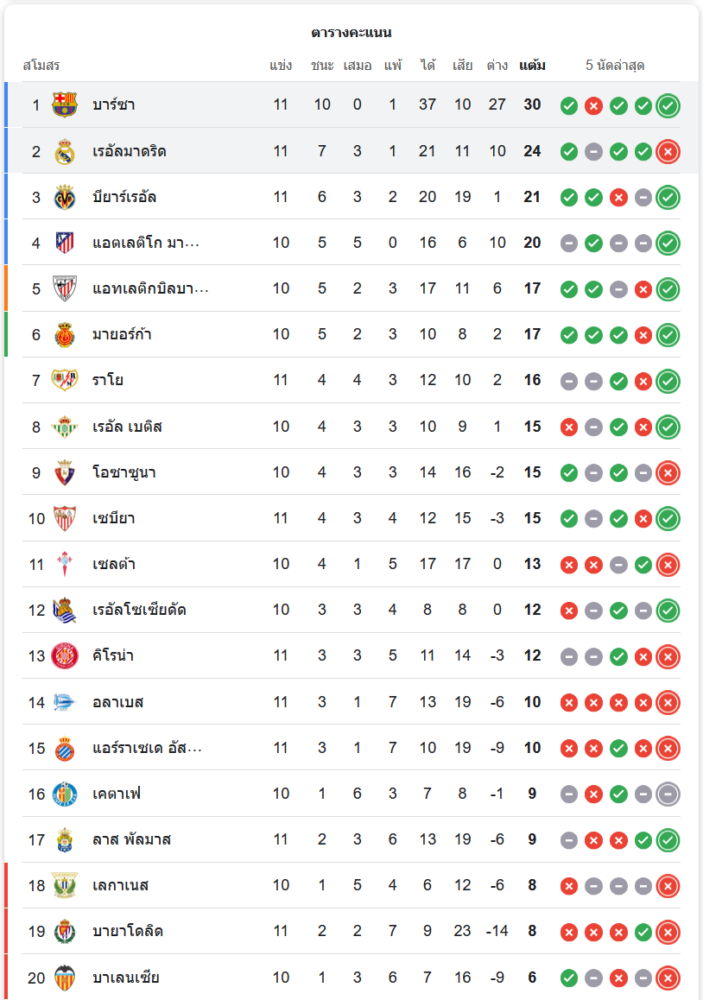The height and width of the screenshot is (1000, 703).
Task: Select เลกาเนส in the standings
Action: coord(121,886)
